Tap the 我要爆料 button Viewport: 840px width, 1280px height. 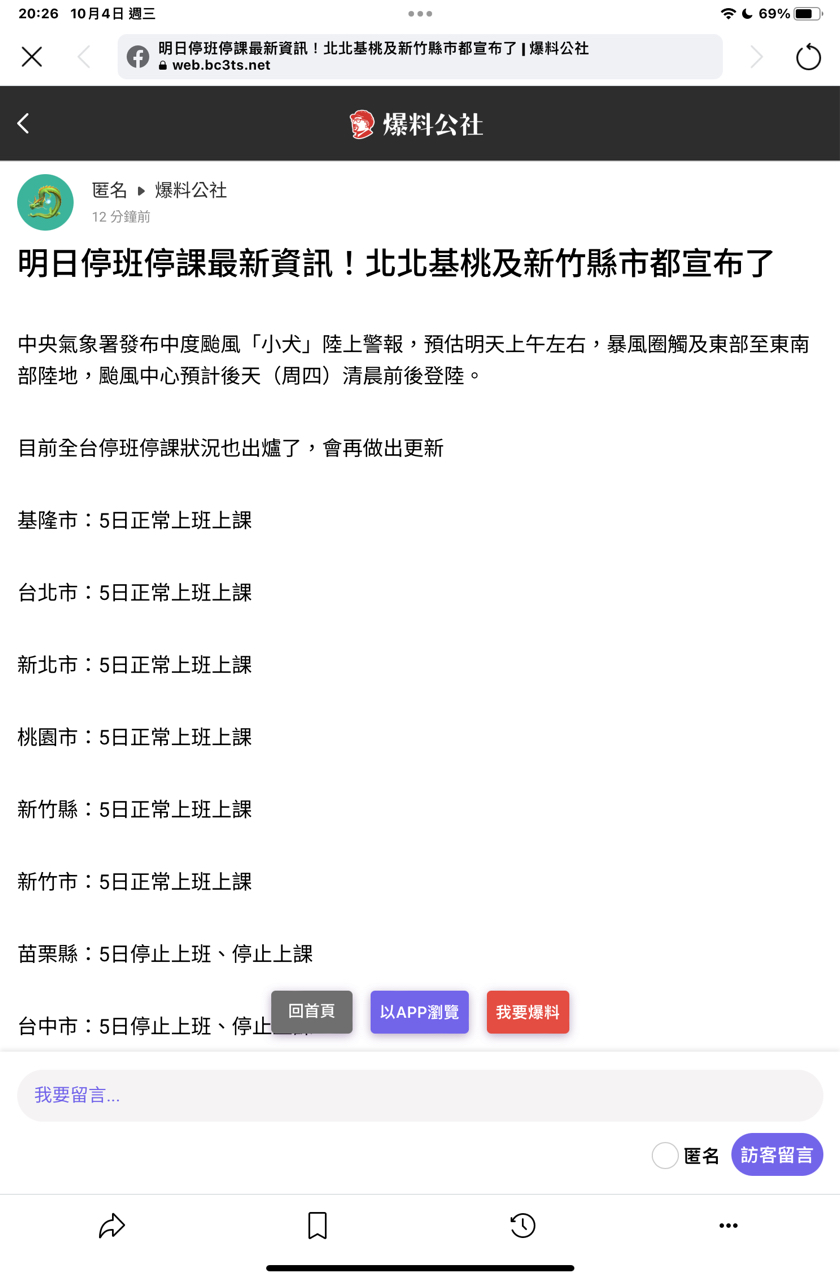(528, 1012)
